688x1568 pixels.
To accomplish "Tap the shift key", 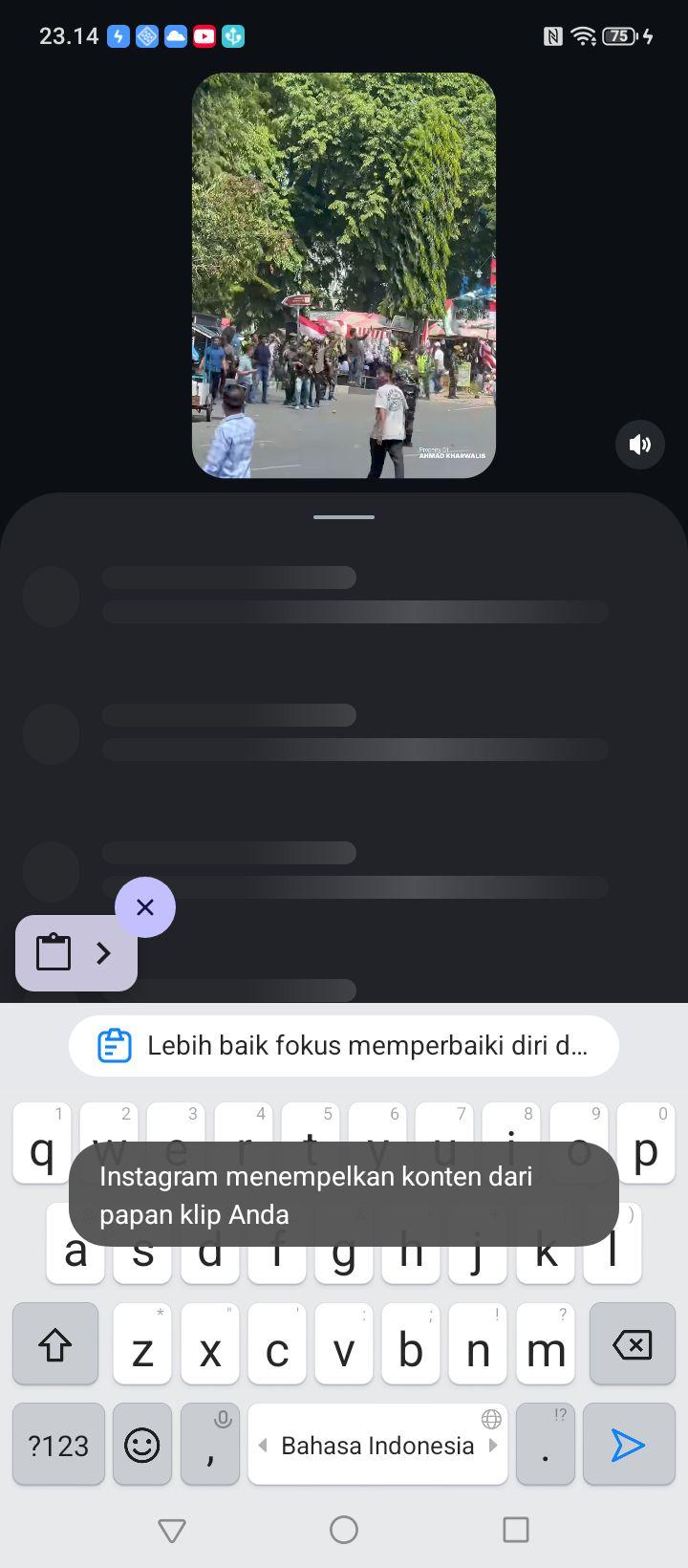I will (x=55, y=1343).
